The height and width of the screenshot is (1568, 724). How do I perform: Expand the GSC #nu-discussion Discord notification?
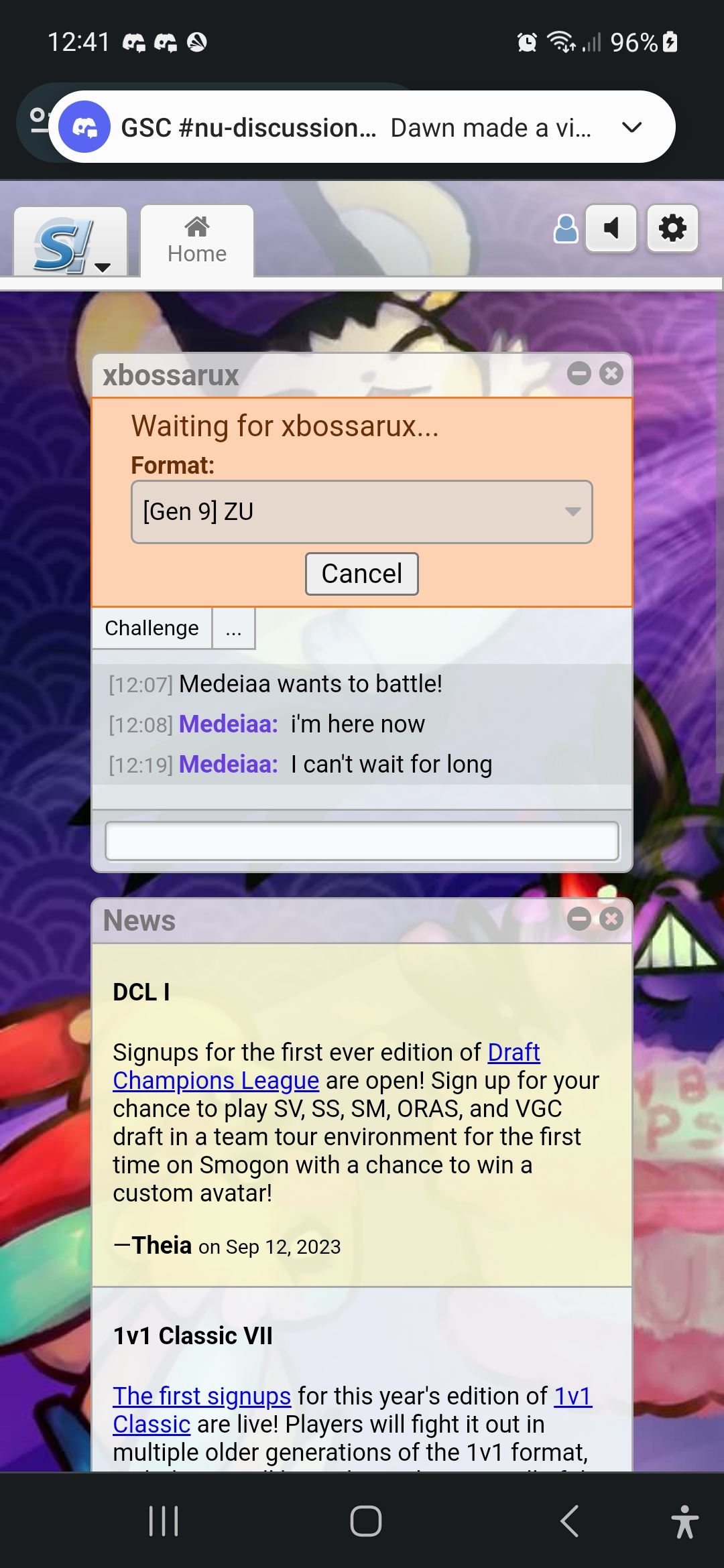click(x=632, y=127)
